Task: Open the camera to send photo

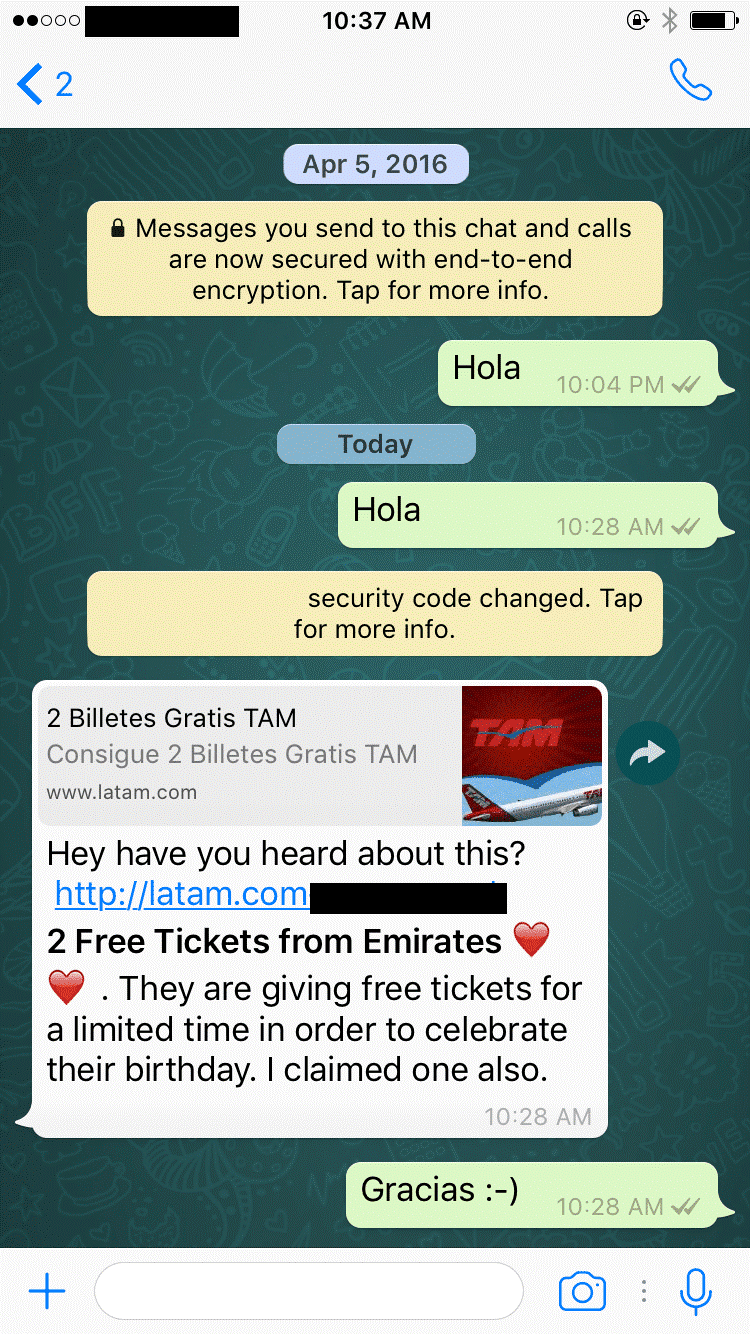Action: 582,1291
